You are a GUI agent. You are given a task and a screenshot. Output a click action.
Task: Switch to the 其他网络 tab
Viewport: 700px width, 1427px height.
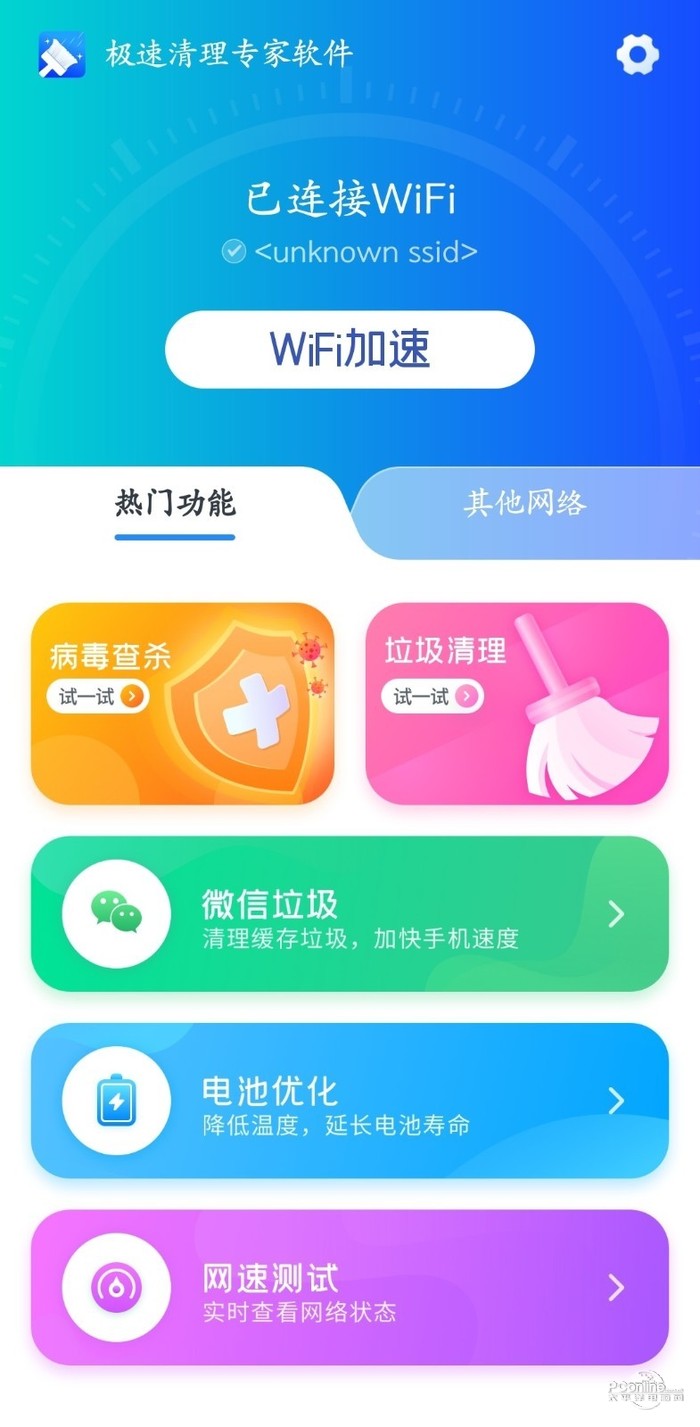pyautogui.click(x=524, y=503)
